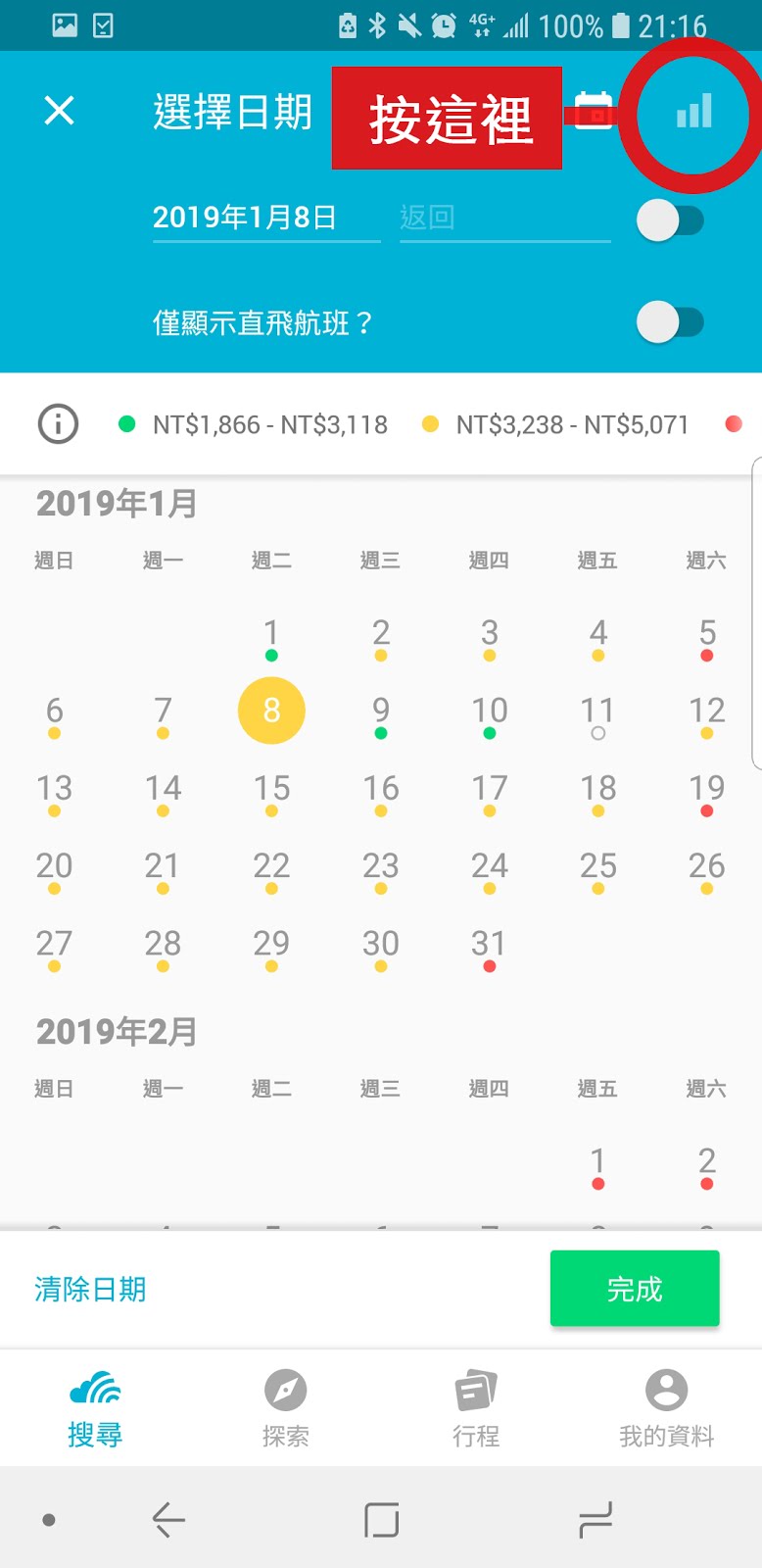Close the date selection screen
This screenshot has height=1568, width=762.
[60, 111]
